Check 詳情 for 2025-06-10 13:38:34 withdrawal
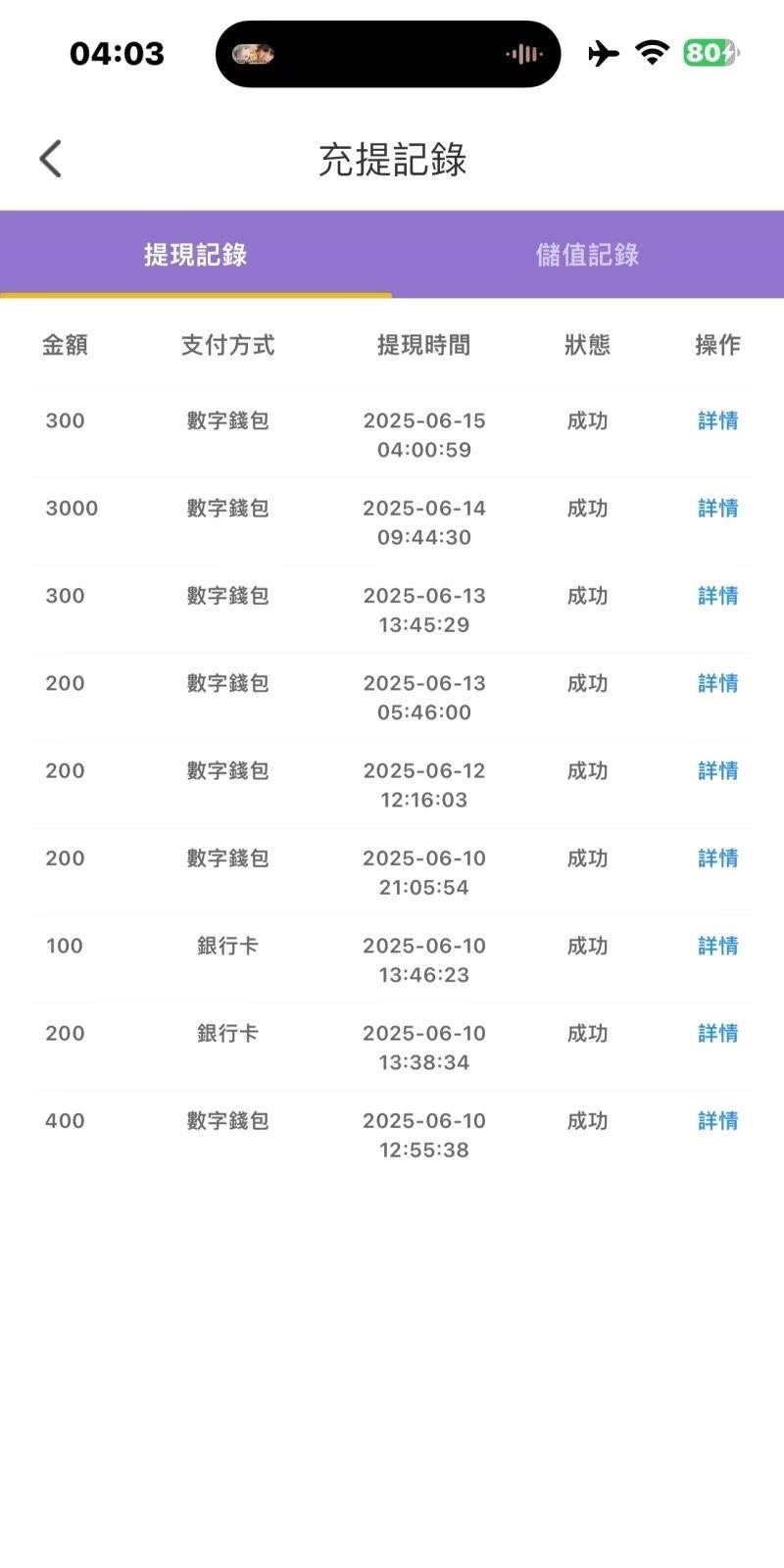784x1568 pixels. pos(717,1033)
